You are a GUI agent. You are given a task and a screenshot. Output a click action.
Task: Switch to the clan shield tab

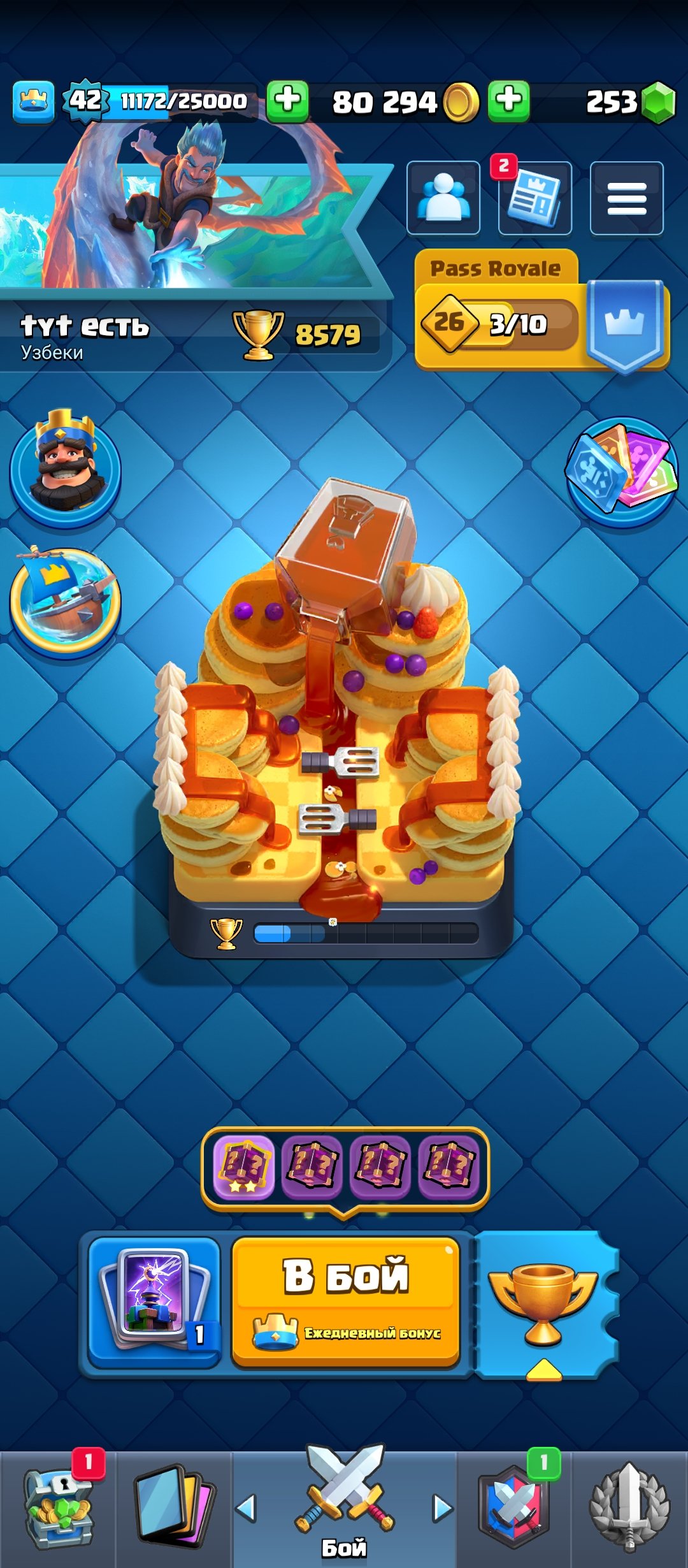[513, 1508]
